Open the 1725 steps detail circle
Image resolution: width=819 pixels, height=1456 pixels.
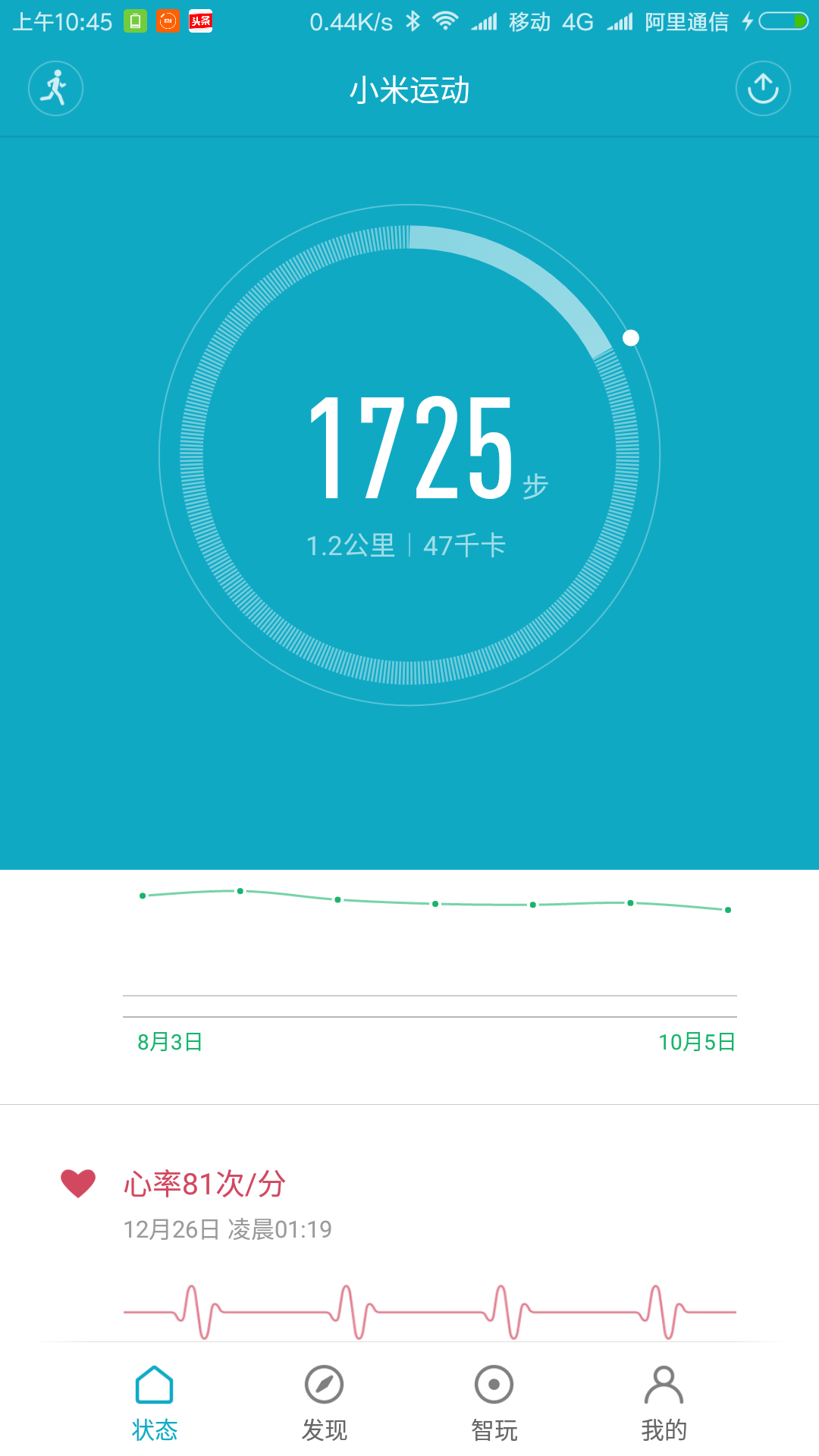point(409,455)
